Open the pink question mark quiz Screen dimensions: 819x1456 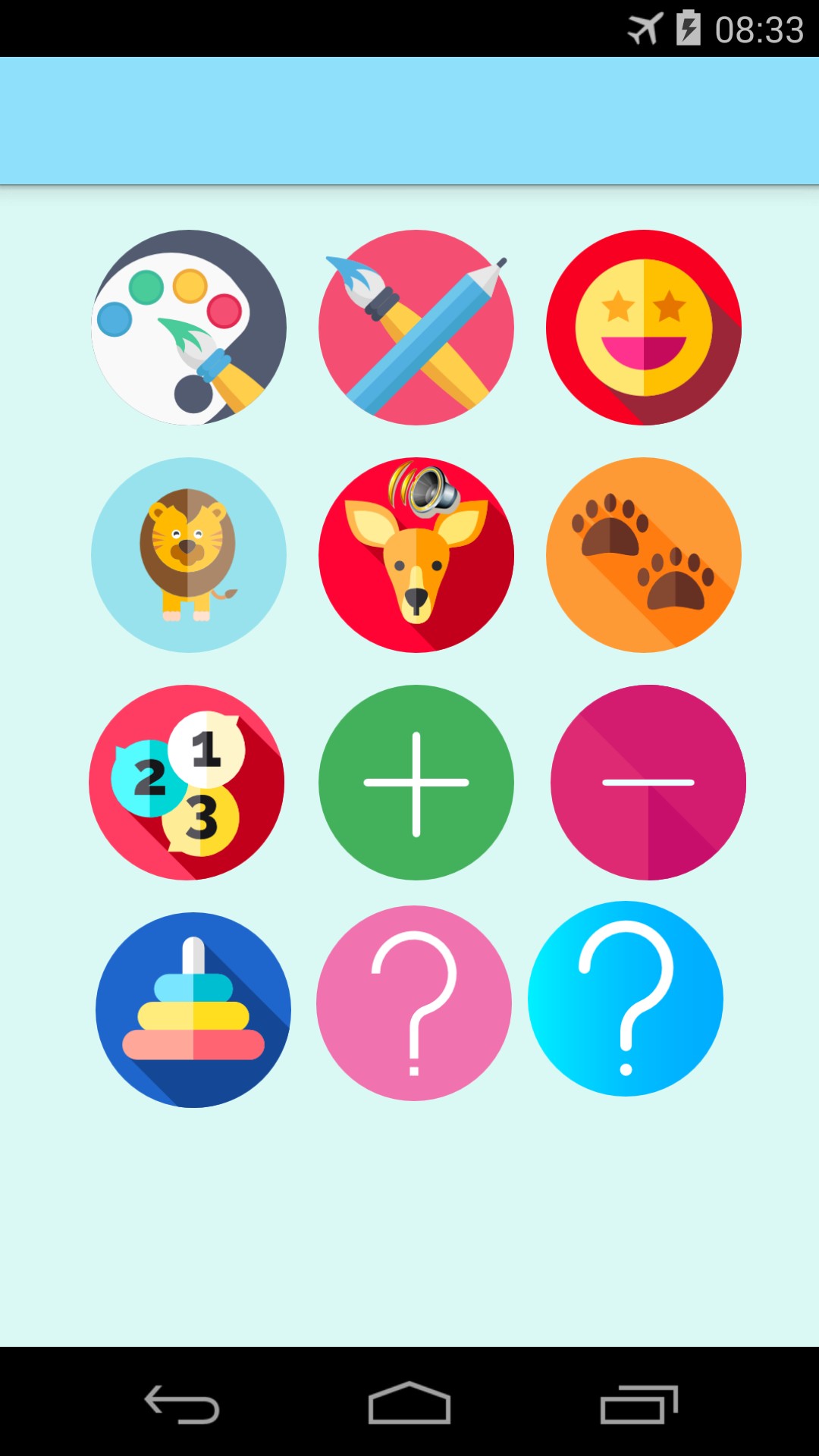click(414, 1003)
